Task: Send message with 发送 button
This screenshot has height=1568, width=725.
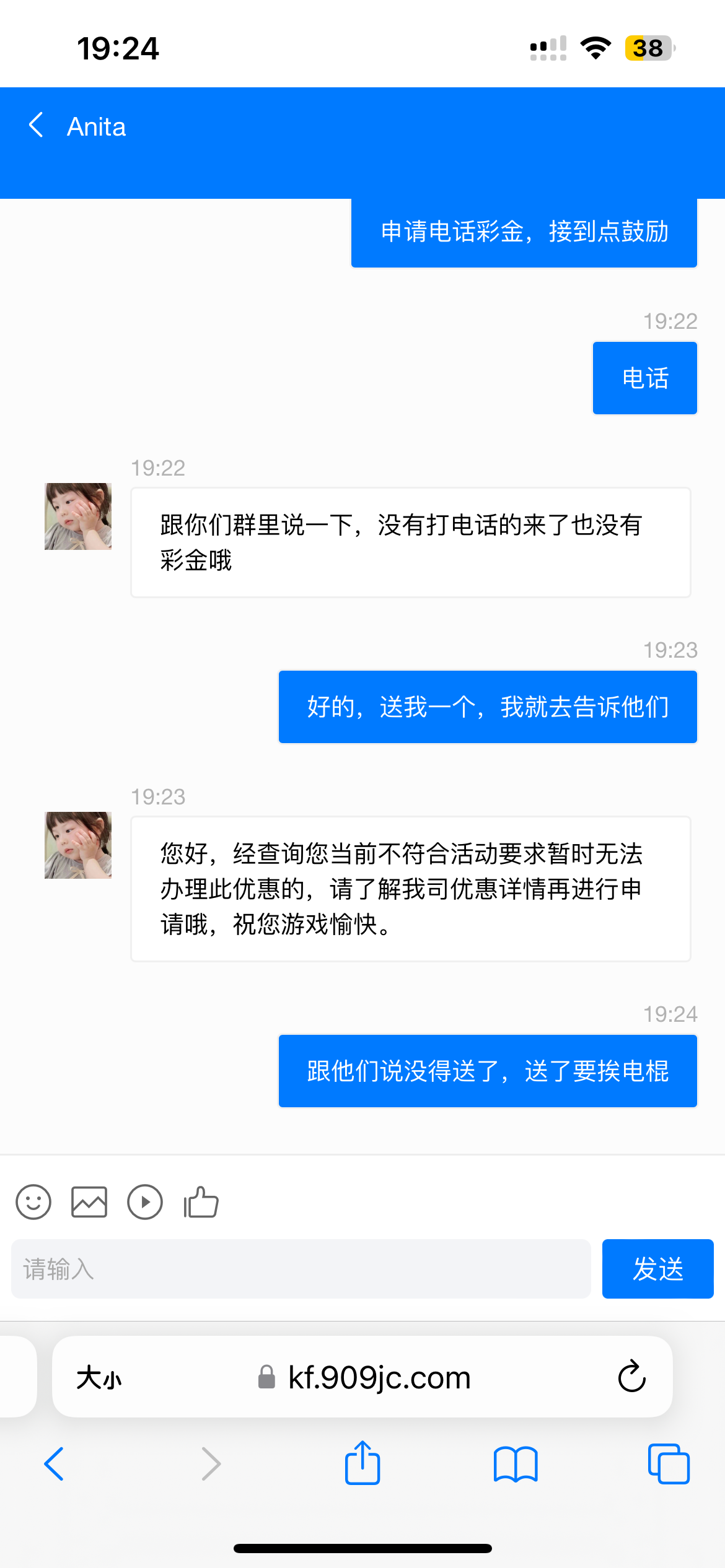Action: tap(657, 1269)
